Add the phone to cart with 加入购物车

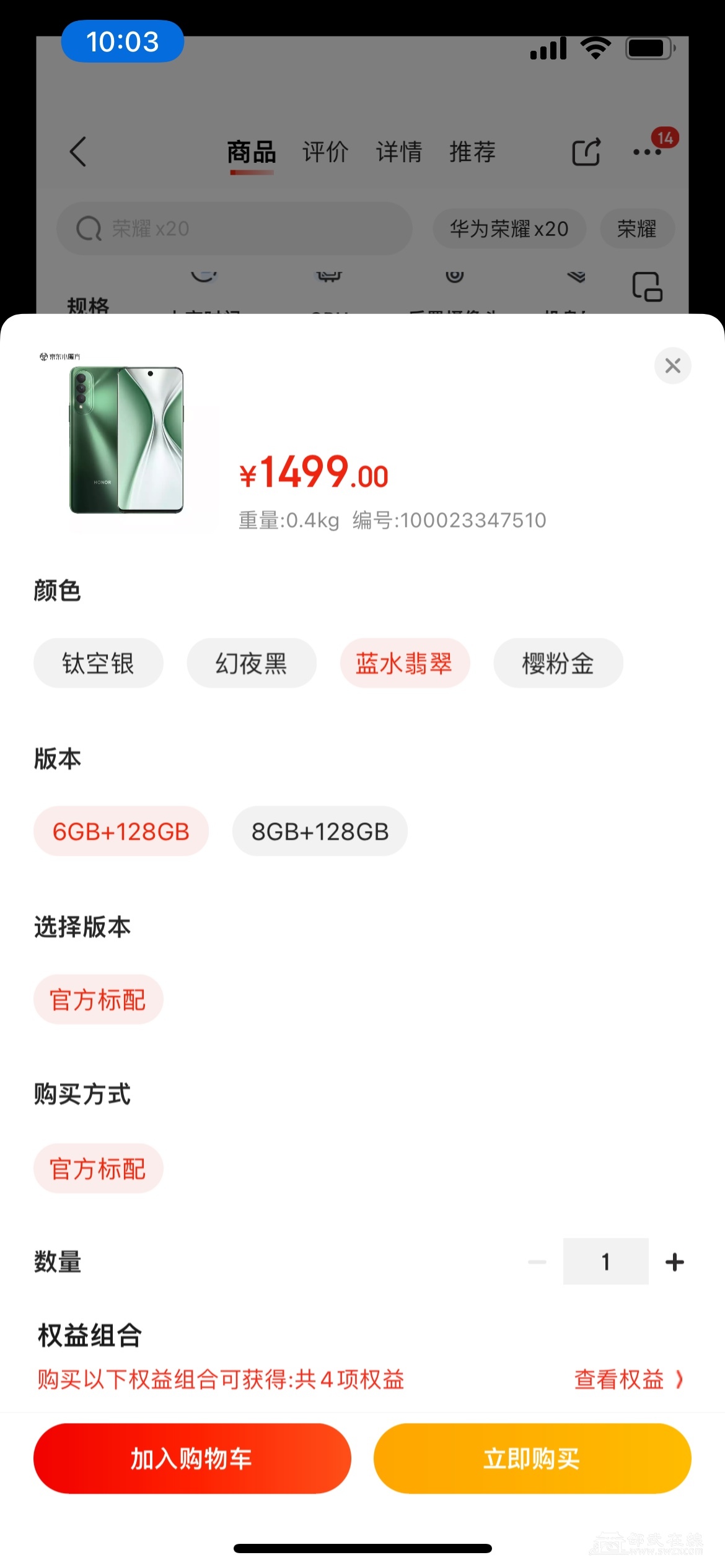point(192,1458)
